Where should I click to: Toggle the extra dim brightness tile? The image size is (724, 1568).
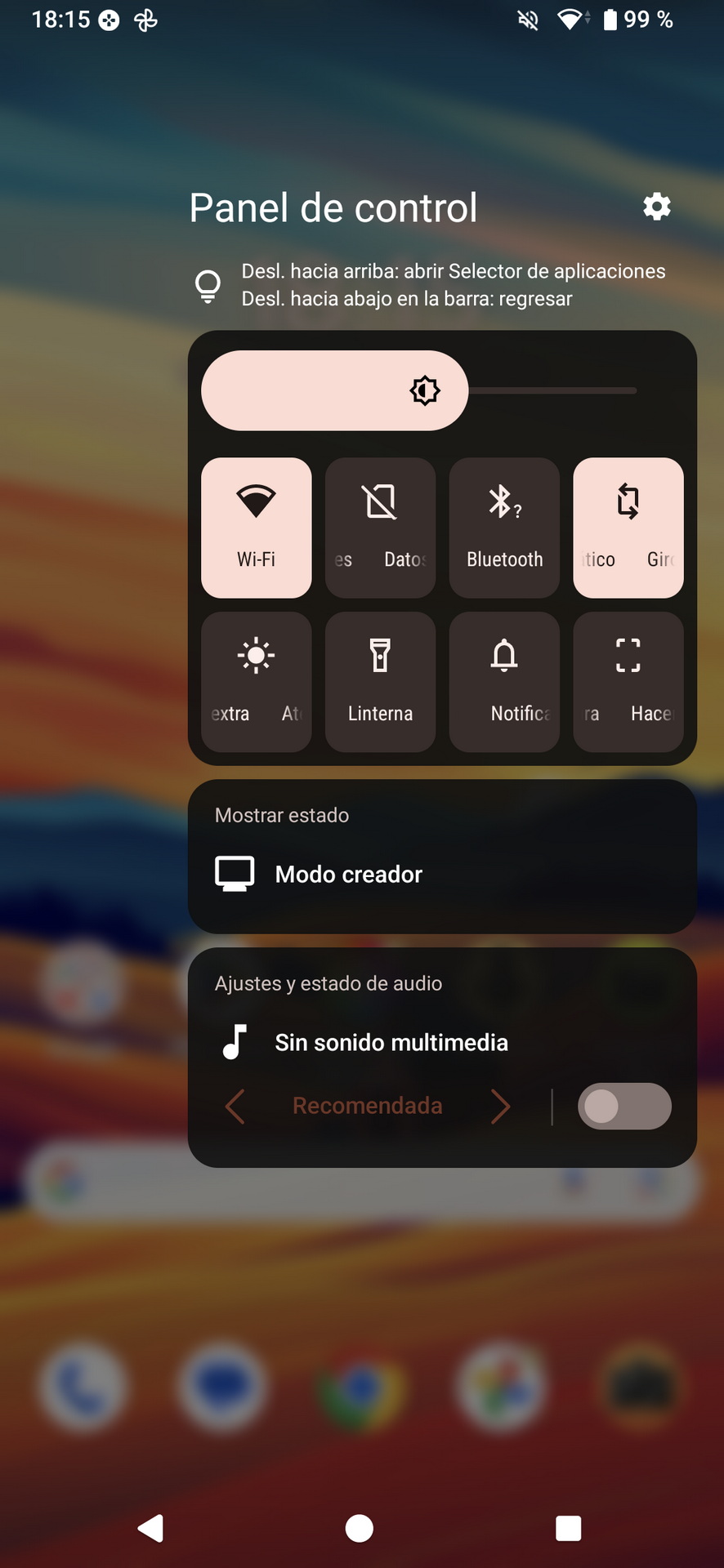point(257,682)
